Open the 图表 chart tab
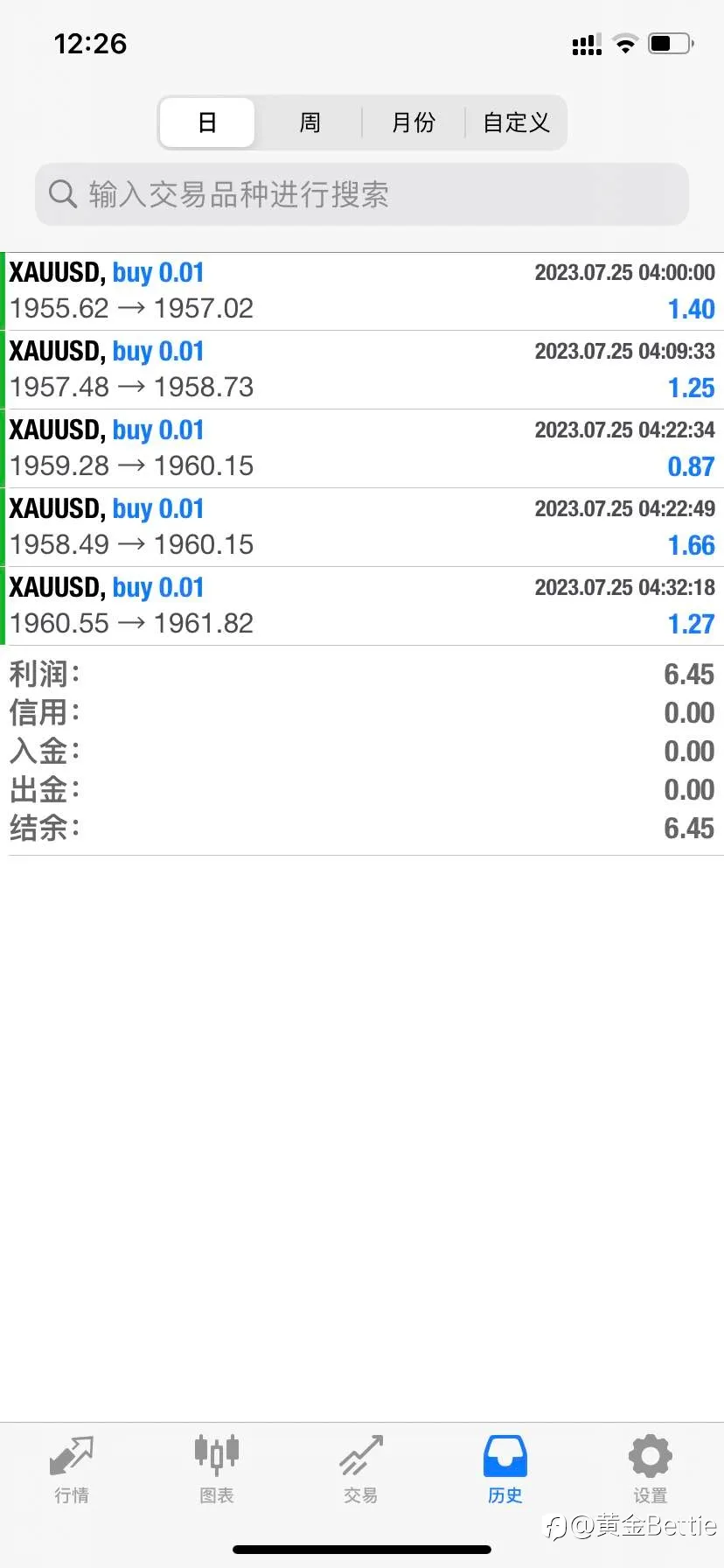This screenshot has height=1568, width=724. 217,1470
